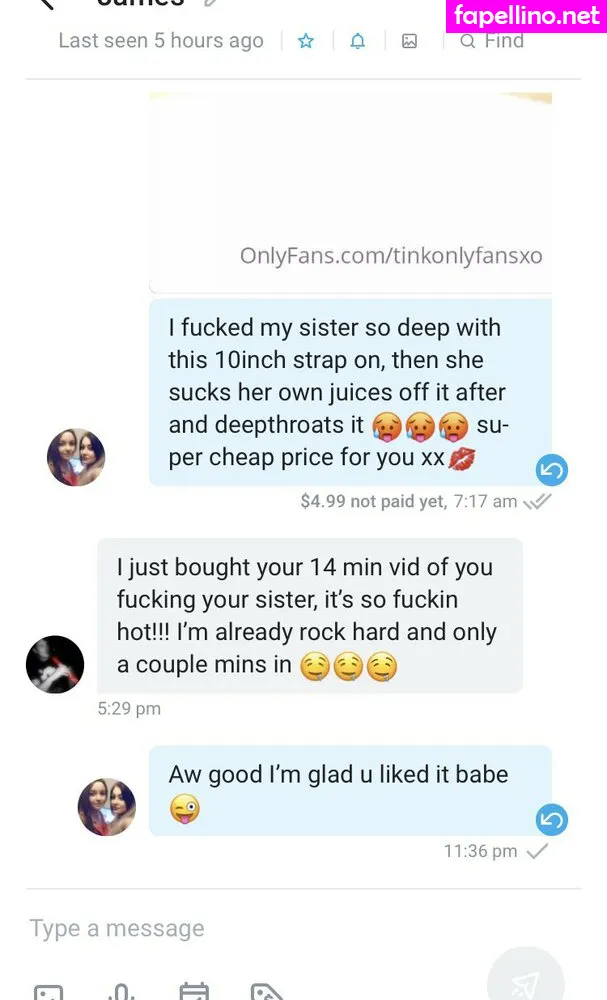This screenshot has height=1000, width=607.
Task: Tap the reply icon beside the 'Aw good' message
Action: [551, 819]
